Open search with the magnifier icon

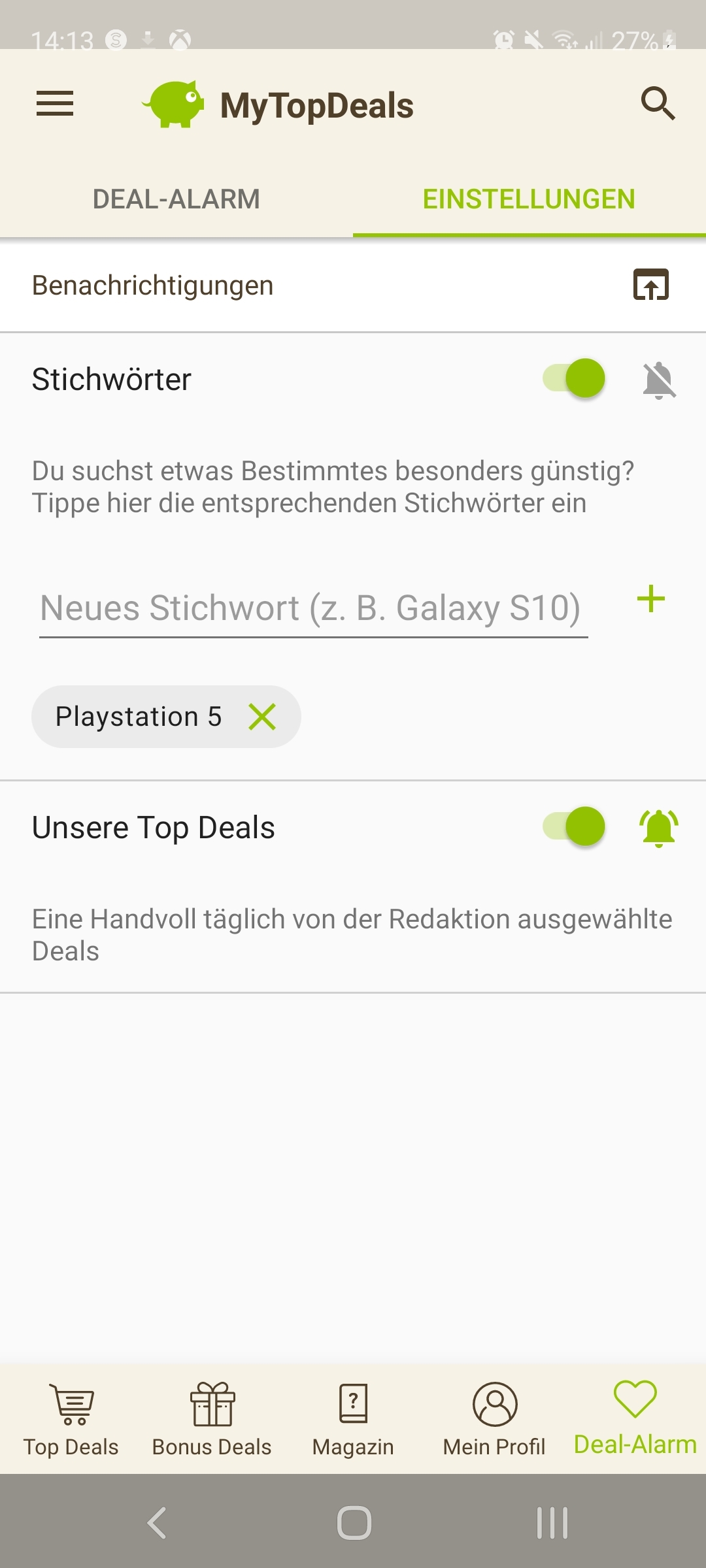658,103
